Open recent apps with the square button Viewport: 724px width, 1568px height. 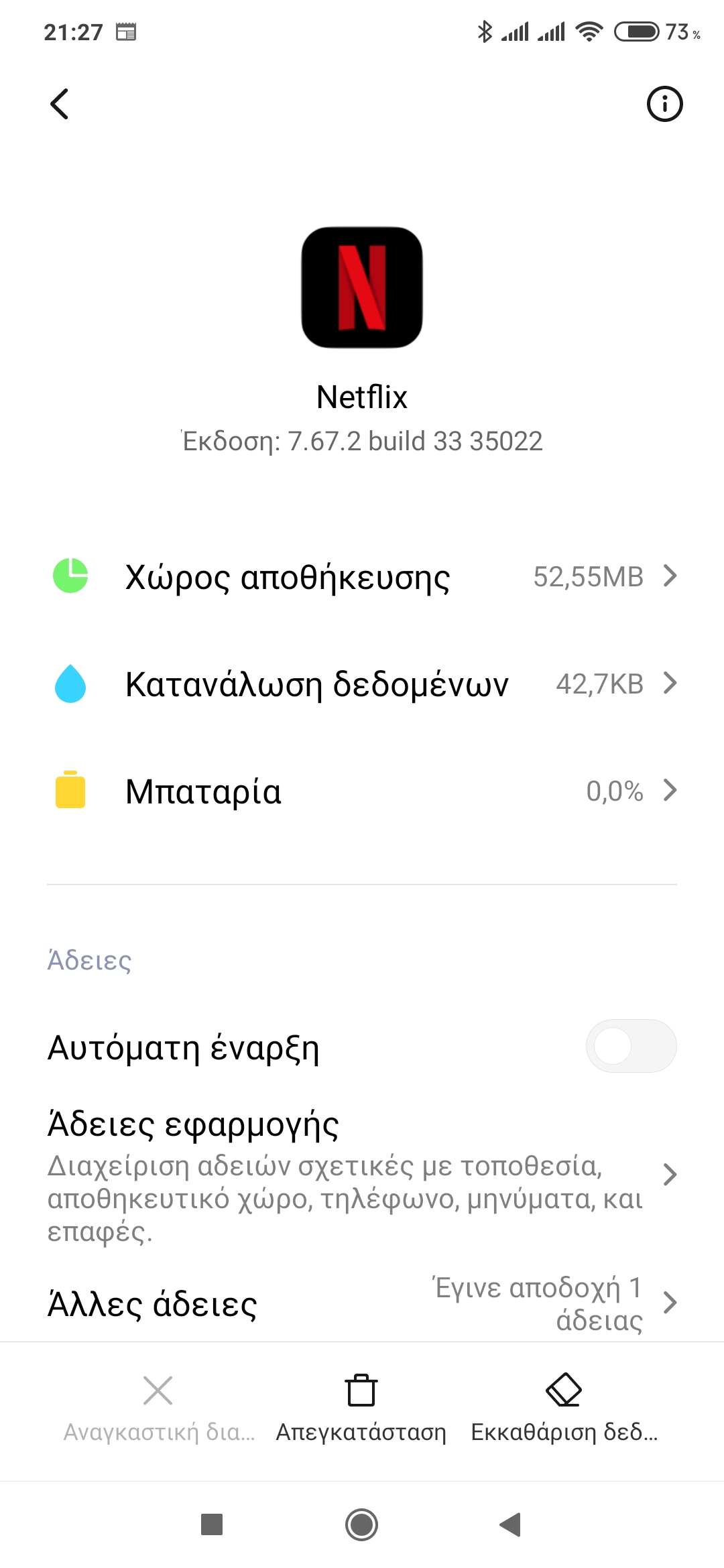(212, 1524)
